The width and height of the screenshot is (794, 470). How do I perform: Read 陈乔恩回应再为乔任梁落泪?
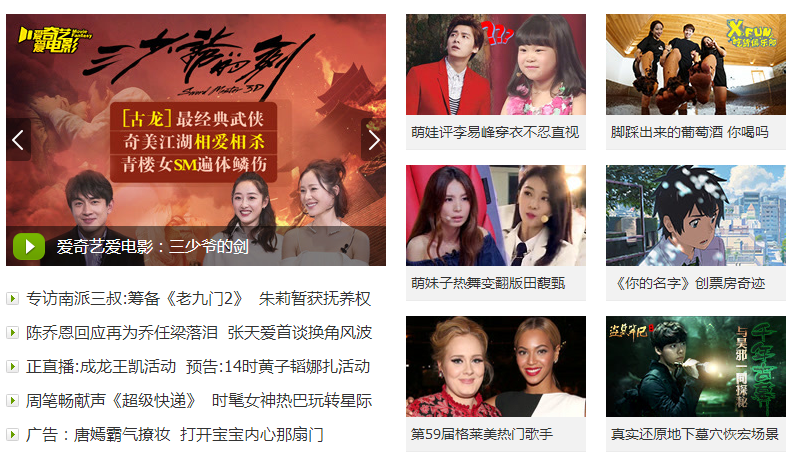point(115,332)
